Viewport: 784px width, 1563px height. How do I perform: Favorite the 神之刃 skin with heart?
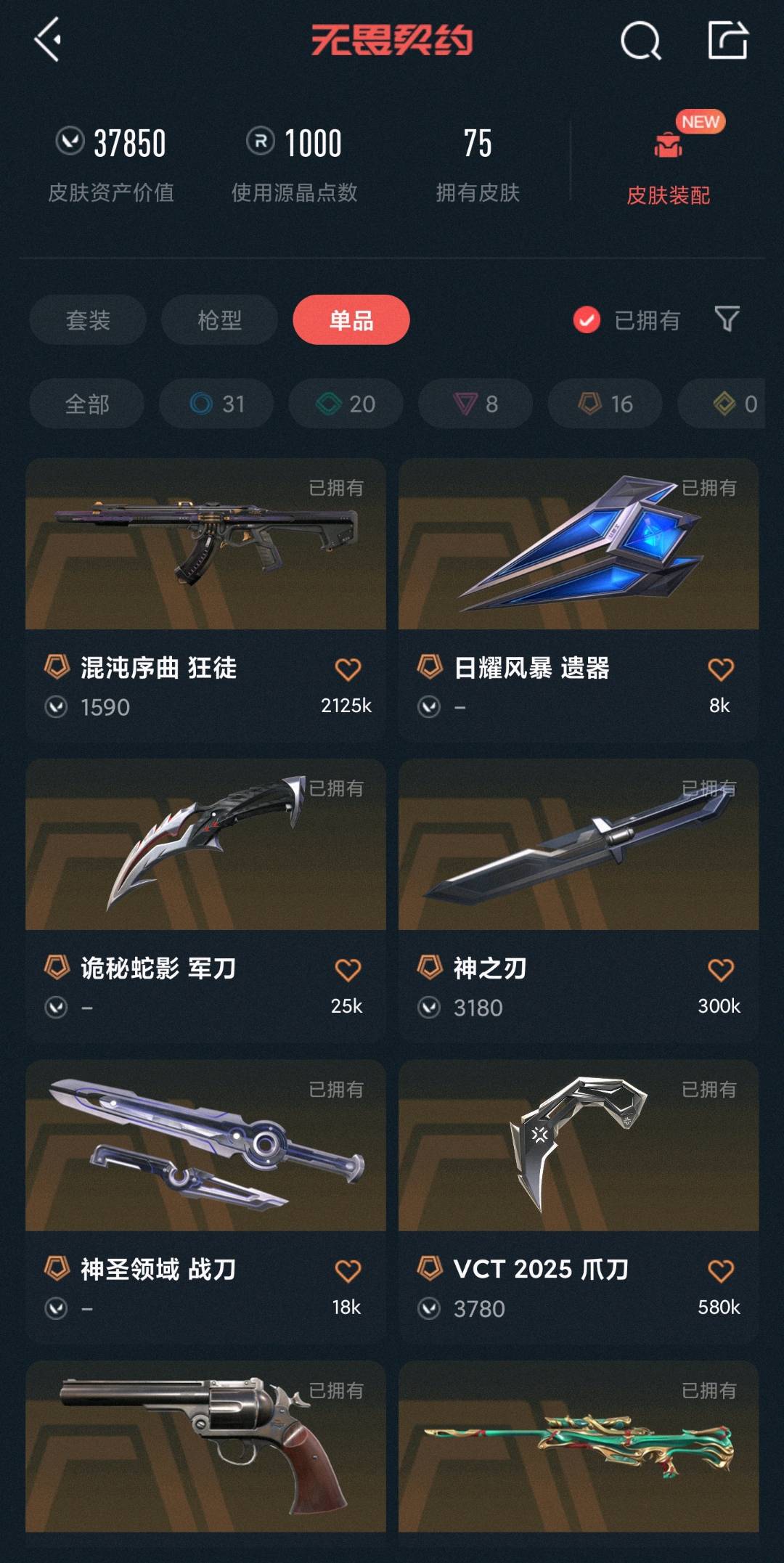pos(720,970)
